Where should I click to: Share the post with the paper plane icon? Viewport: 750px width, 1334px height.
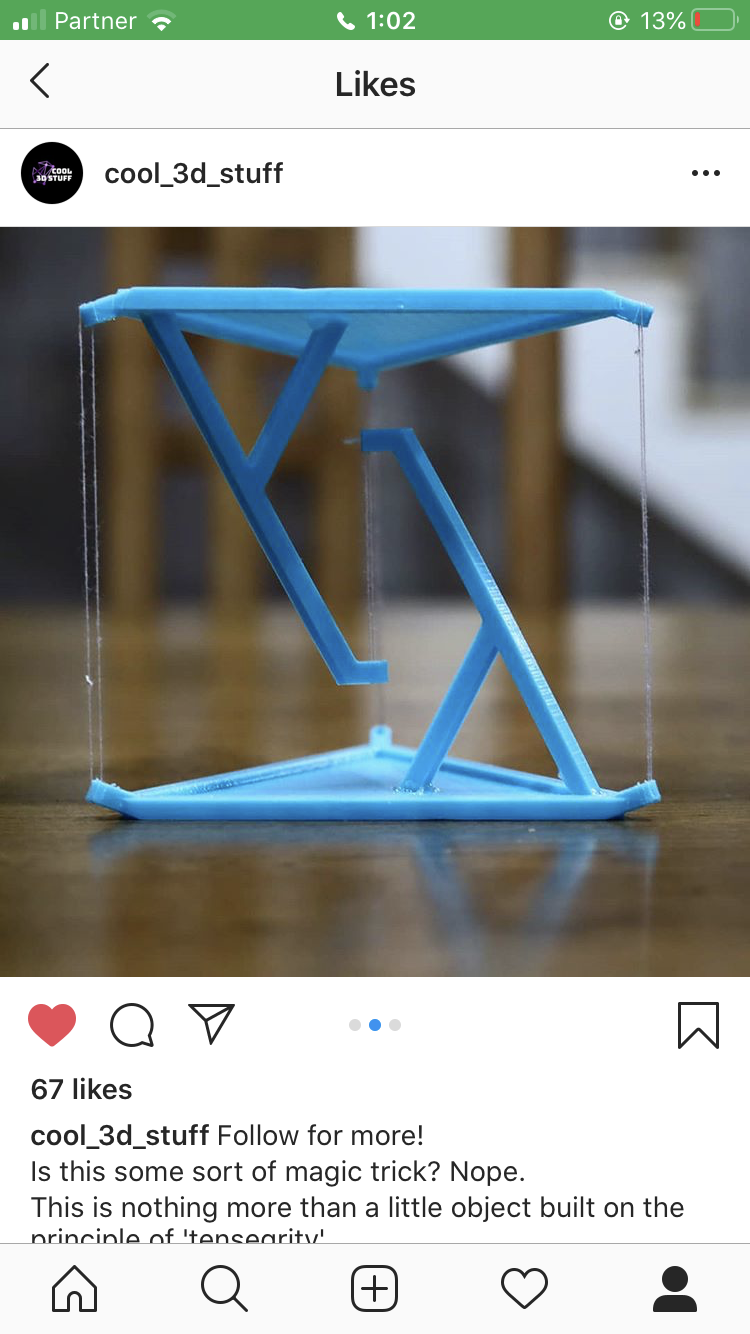coord(211,1024)
